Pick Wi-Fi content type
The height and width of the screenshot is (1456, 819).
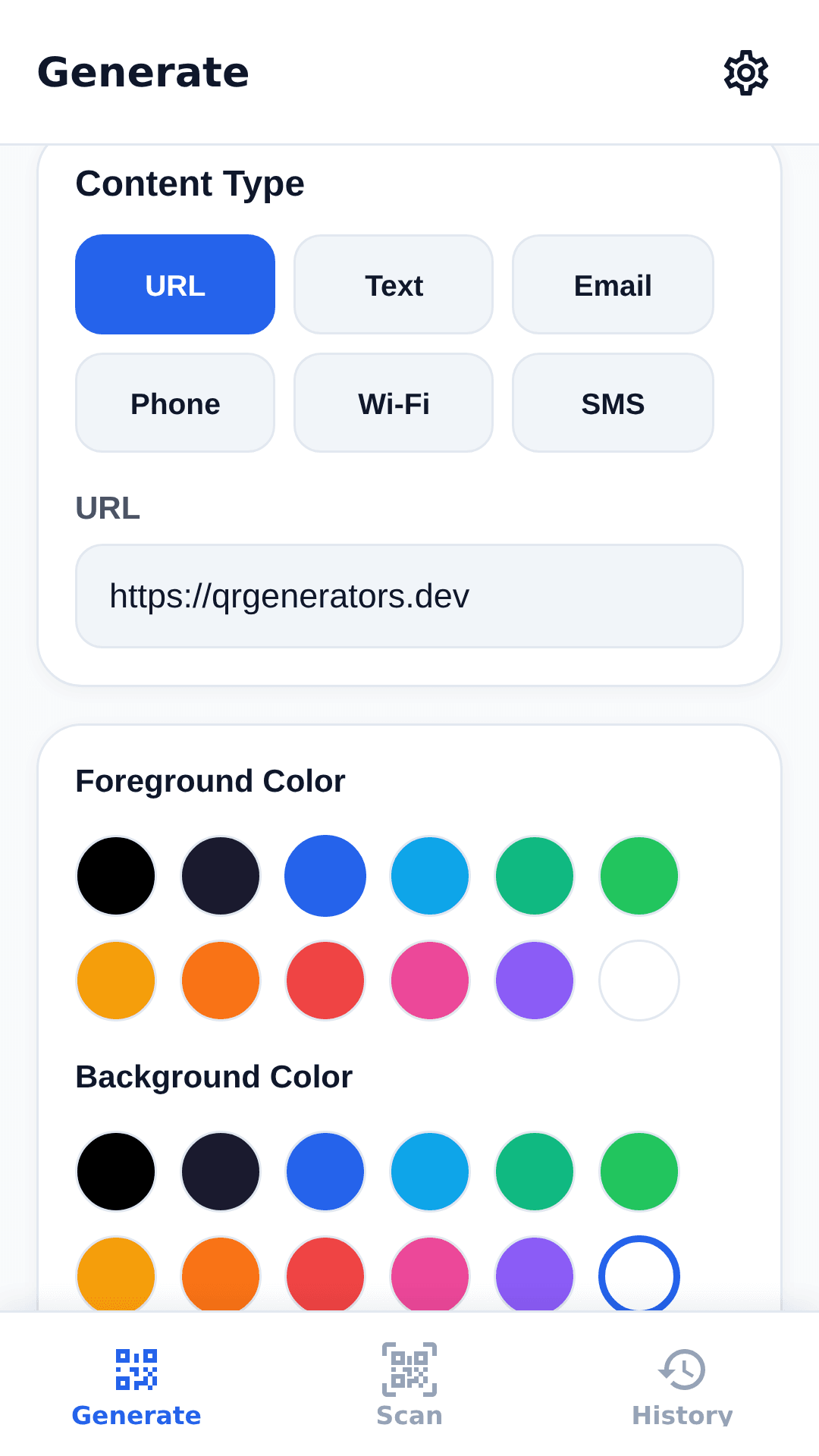click(394, 403)
